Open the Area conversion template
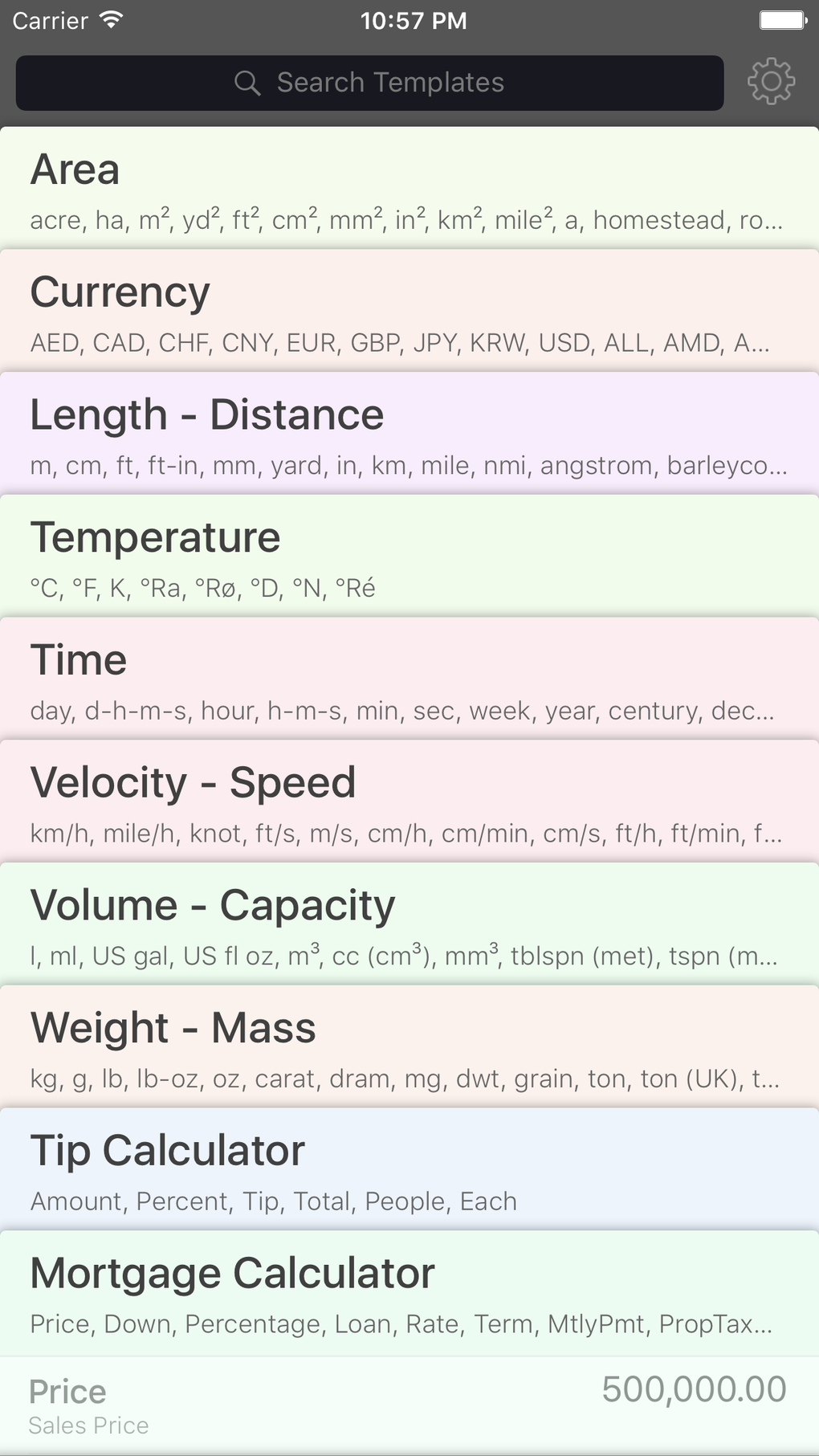The image size is (819, 1456). [409, 188]
